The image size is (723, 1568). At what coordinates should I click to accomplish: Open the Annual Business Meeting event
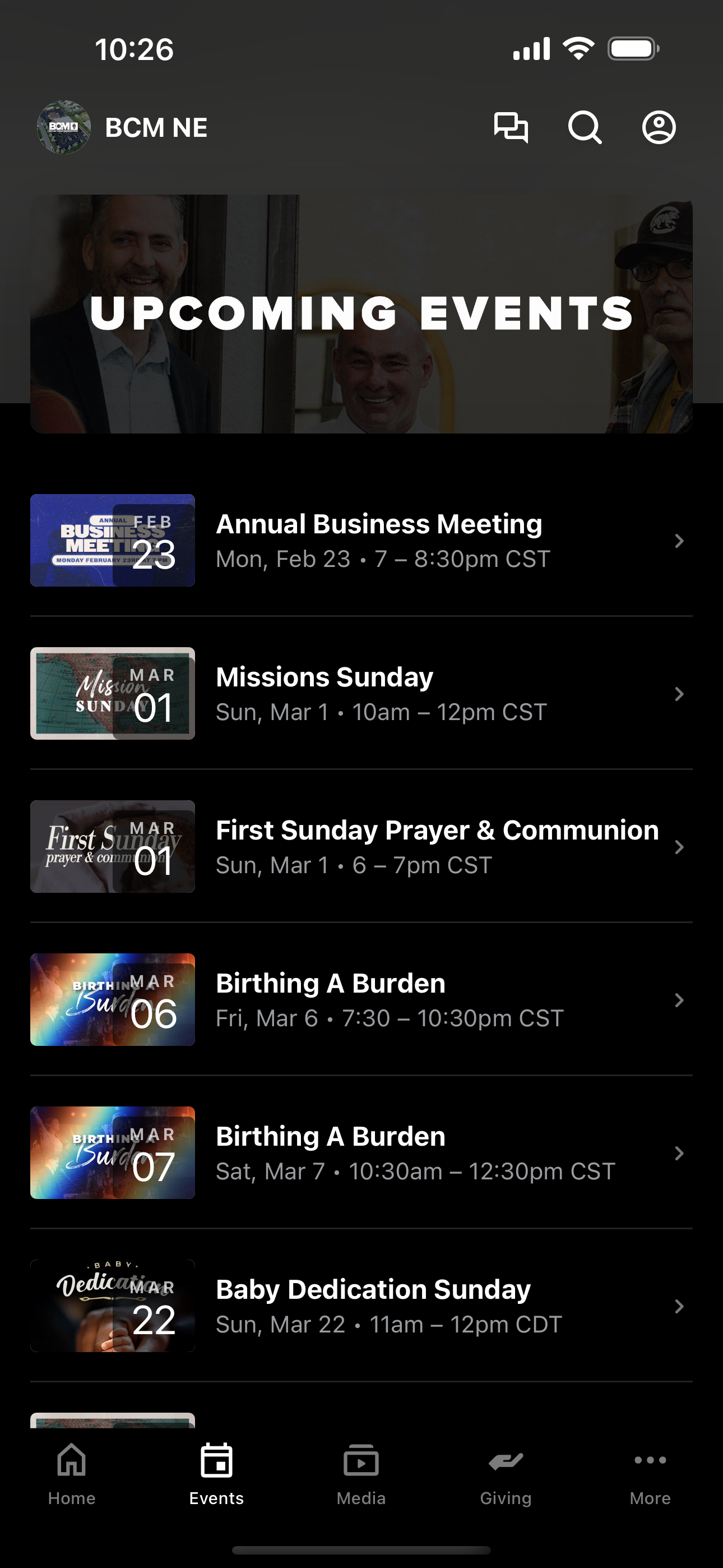click(x=361, y=541)
